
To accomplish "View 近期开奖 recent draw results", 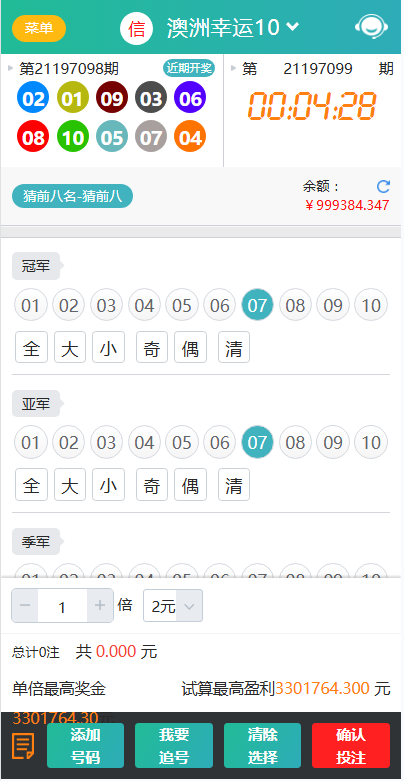I will (x=189, y=68).
